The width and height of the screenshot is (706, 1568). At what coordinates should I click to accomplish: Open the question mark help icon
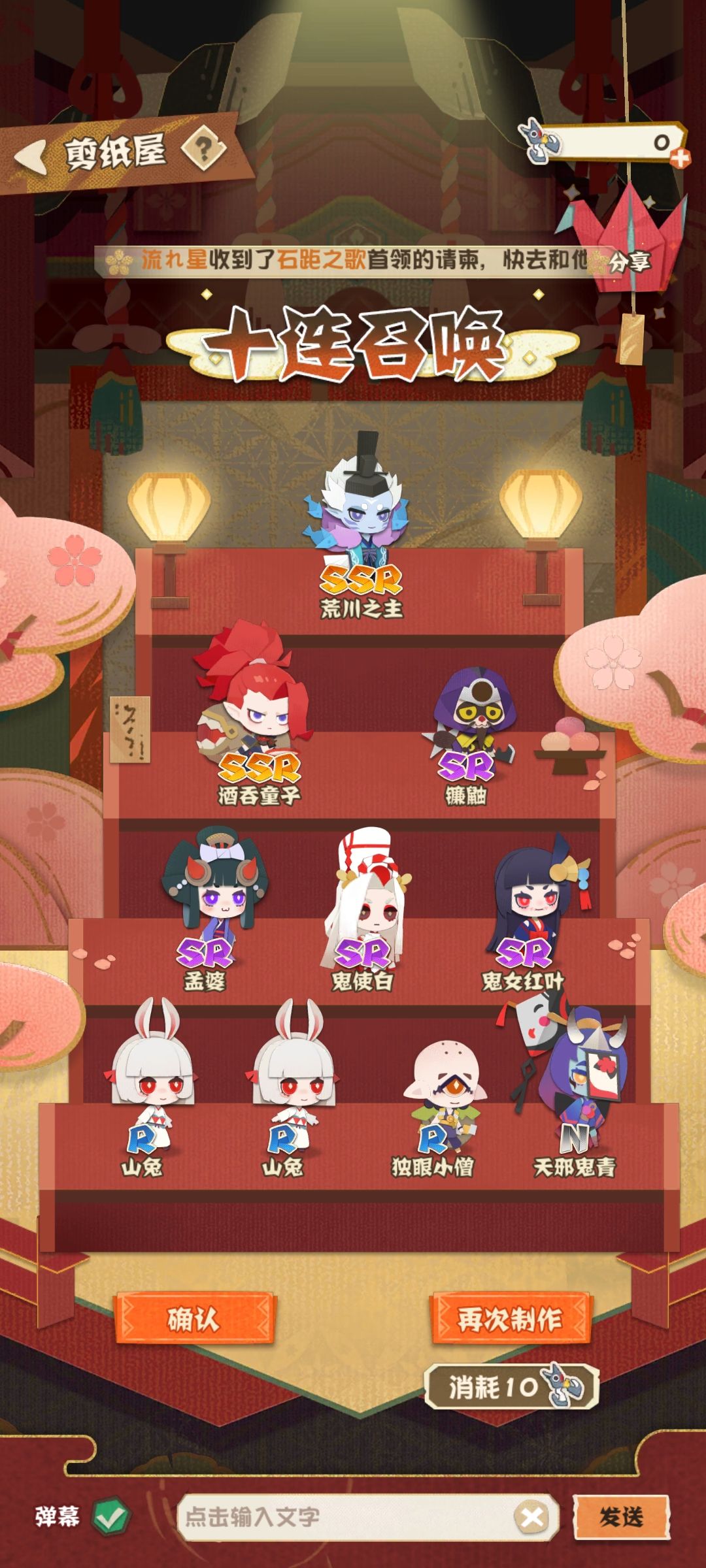click(203, 149)
